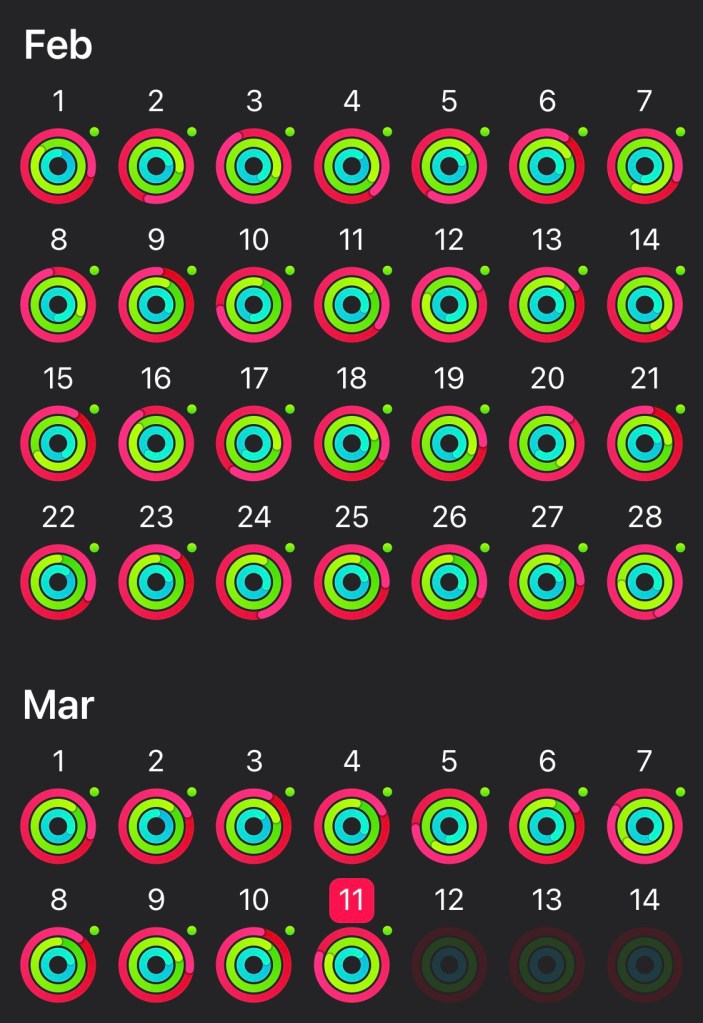703x1023 pixels.
Task: Select March 5 activity rings
Action: (x=449, y=827)
